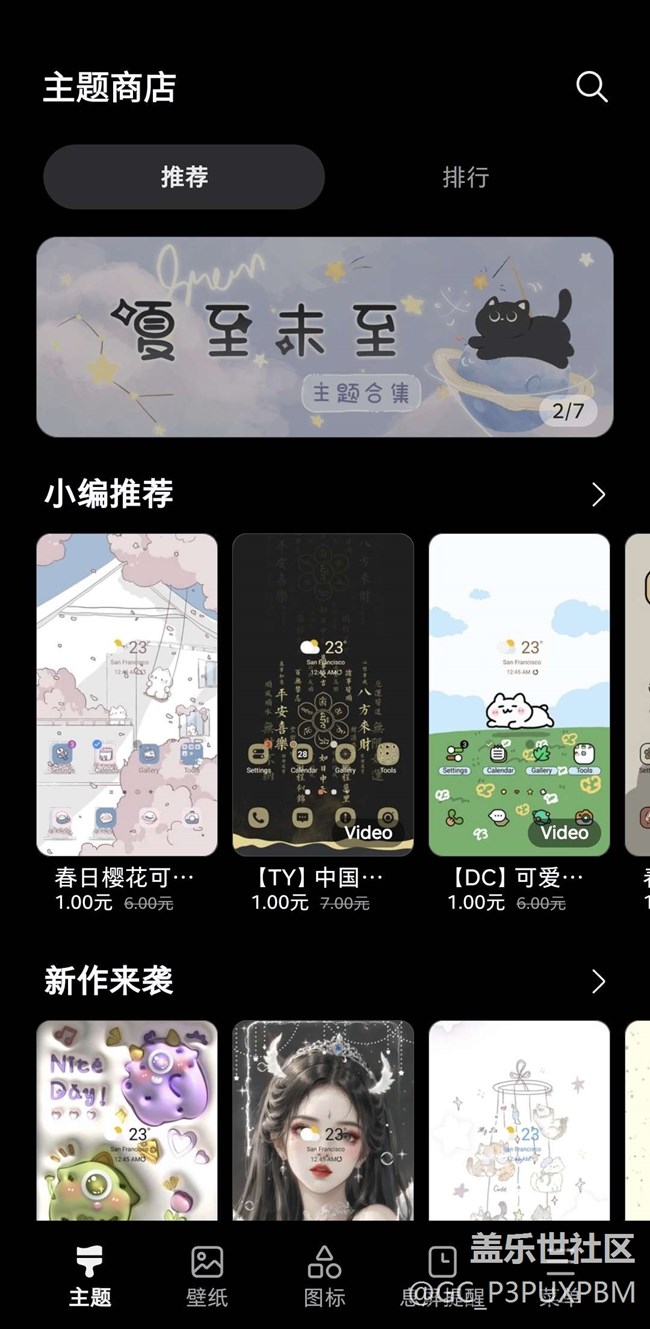
Task: Open the Nice Day monster theme
Action: (127, 1120)
